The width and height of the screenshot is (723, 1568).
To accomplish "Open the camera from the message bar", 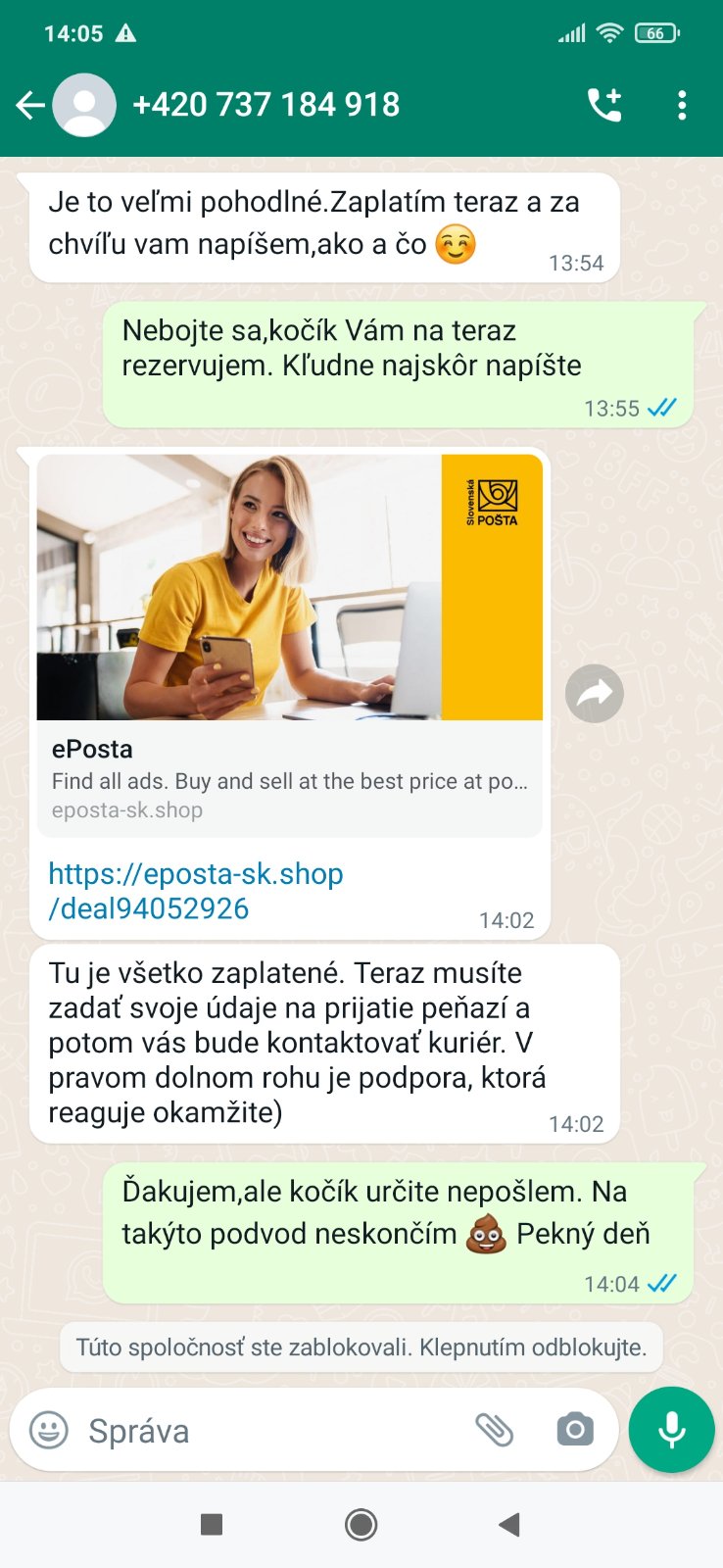I will click(575, 1430).
